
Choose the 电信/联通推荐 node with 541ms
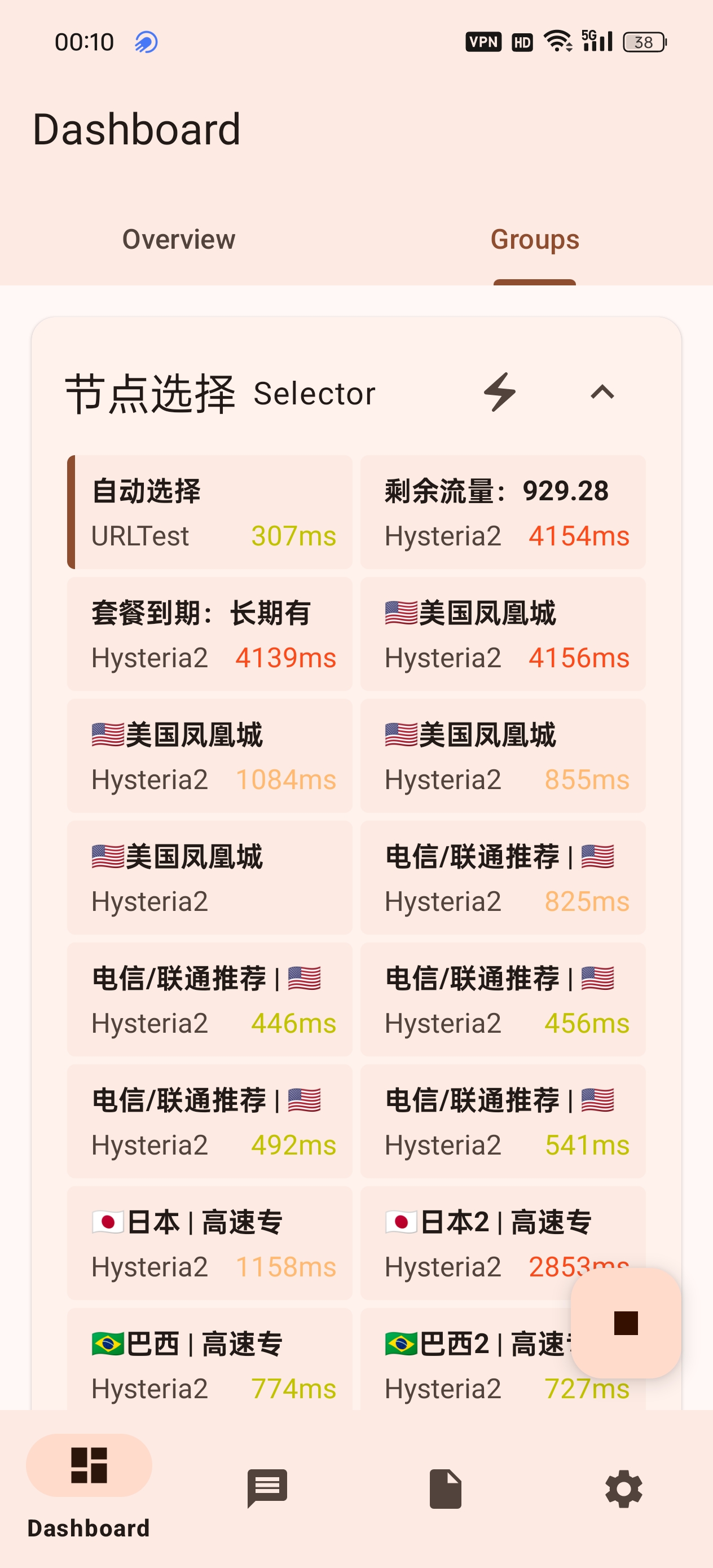[503, 1121]
